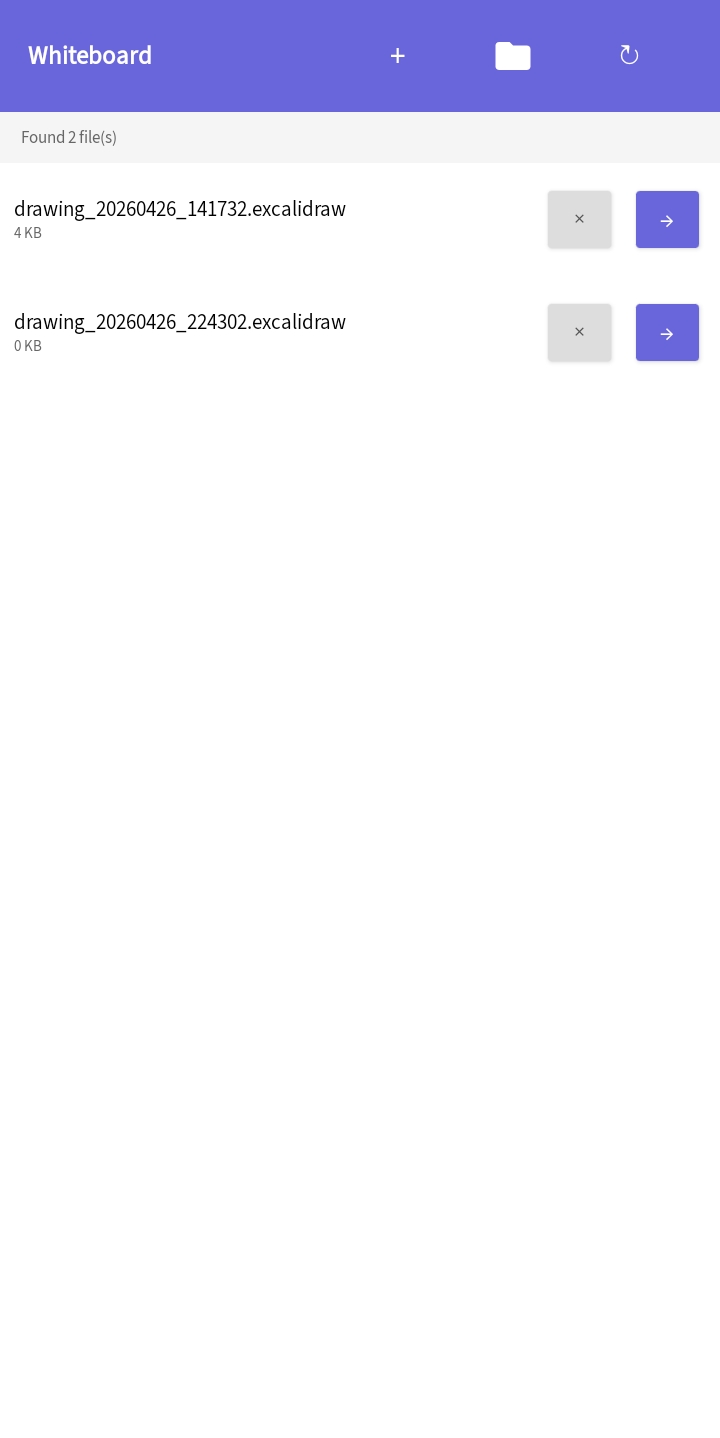Viewport: 720px width, 1438px height.
Task: Open the folder icon in toolbar
Action: point(513,56)
